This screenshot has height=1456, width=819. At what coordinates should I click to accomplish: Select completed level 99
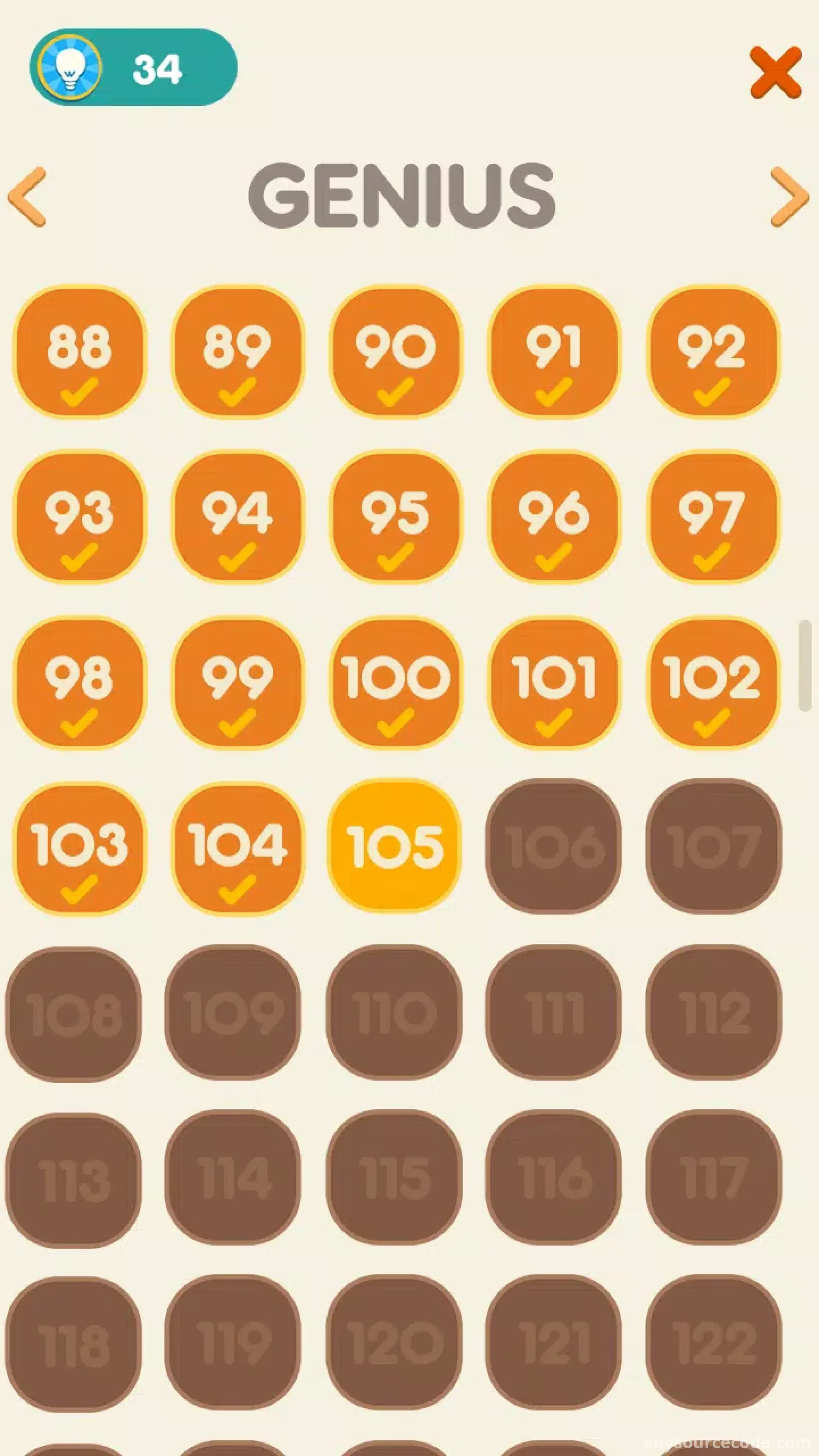point(238,683)
